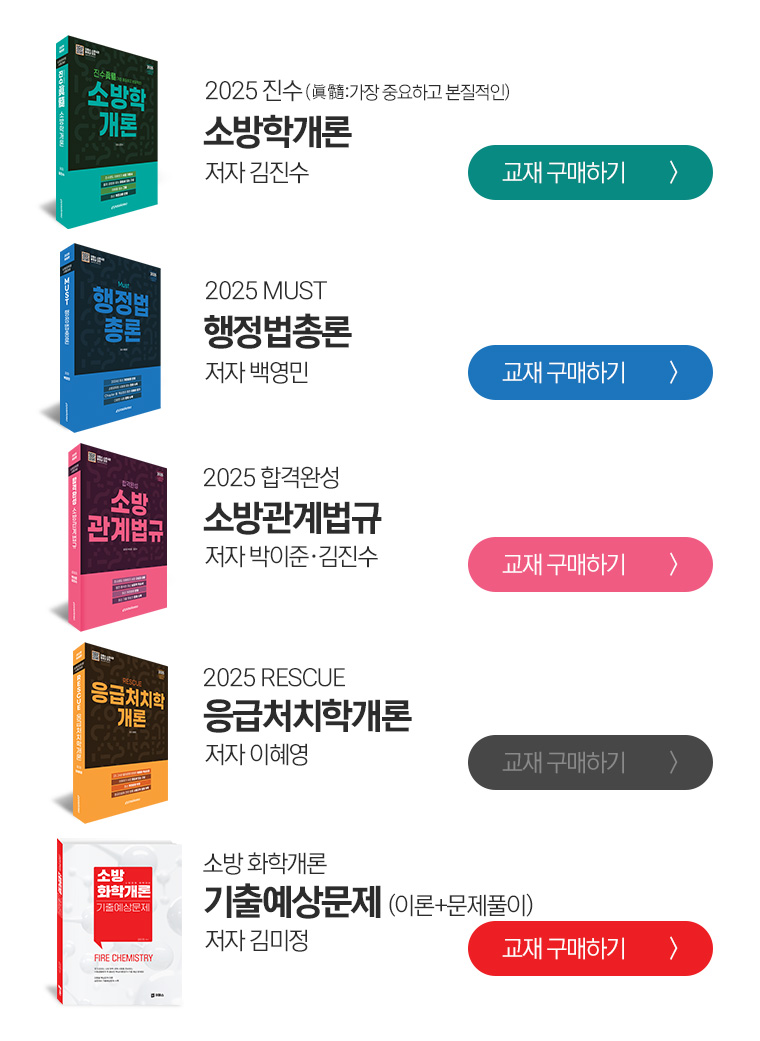760x1041 pixels.
Task: Tap the pink 소방관계법규 purchase button
Action: coord(590,565)
